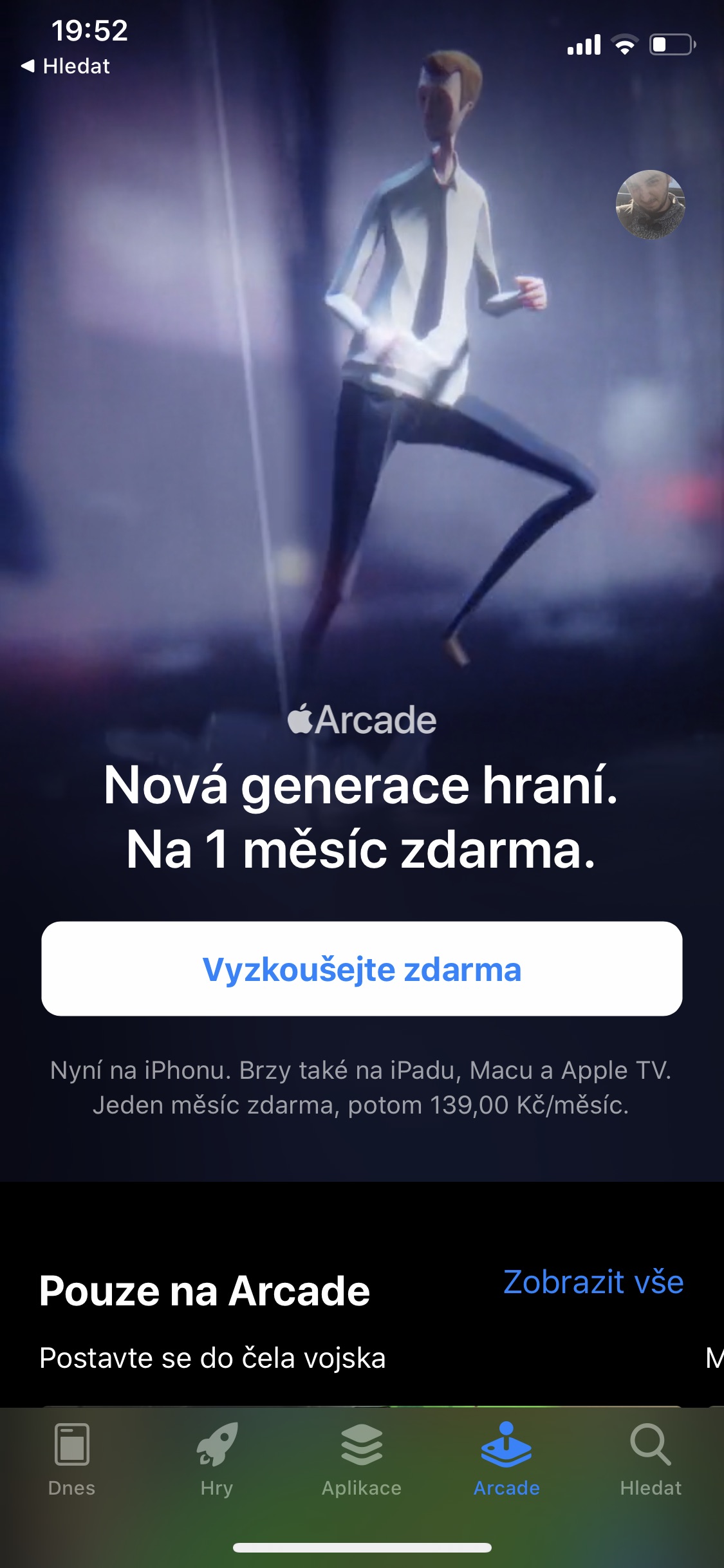Open Zobrazit vše for Pouze na Arcade

tap(593, 1282)
